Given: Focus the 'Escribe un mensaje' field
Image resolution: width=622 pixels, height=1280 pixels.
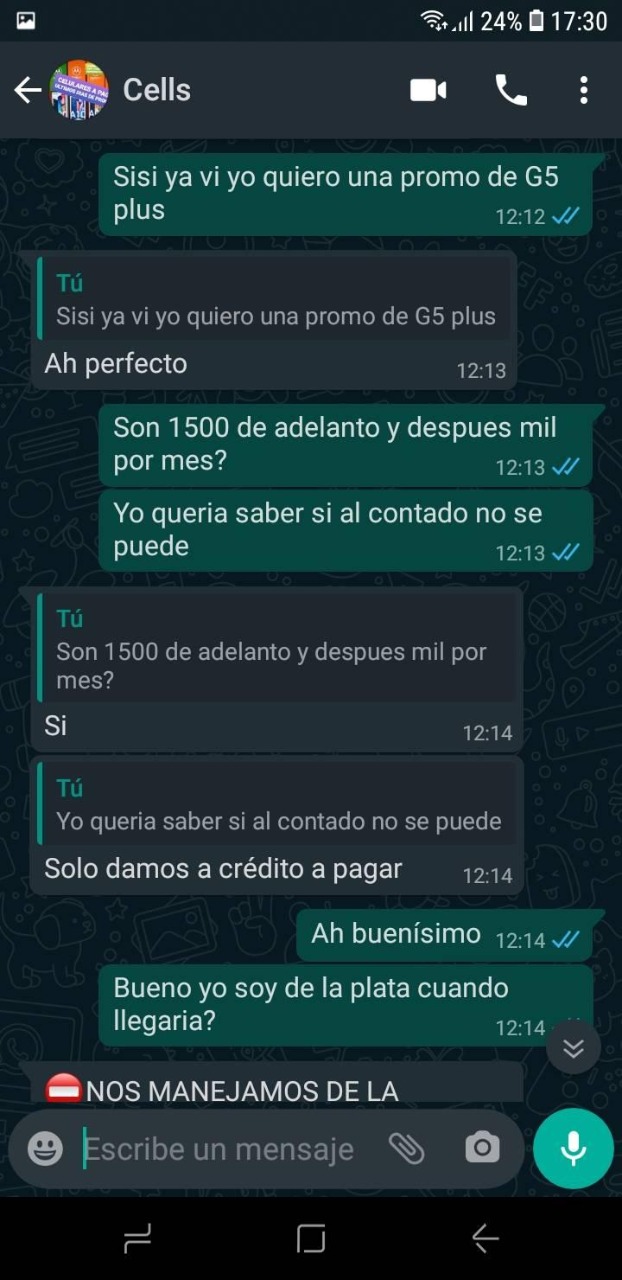Looking at the screenshot, I should coord(220,1149).
